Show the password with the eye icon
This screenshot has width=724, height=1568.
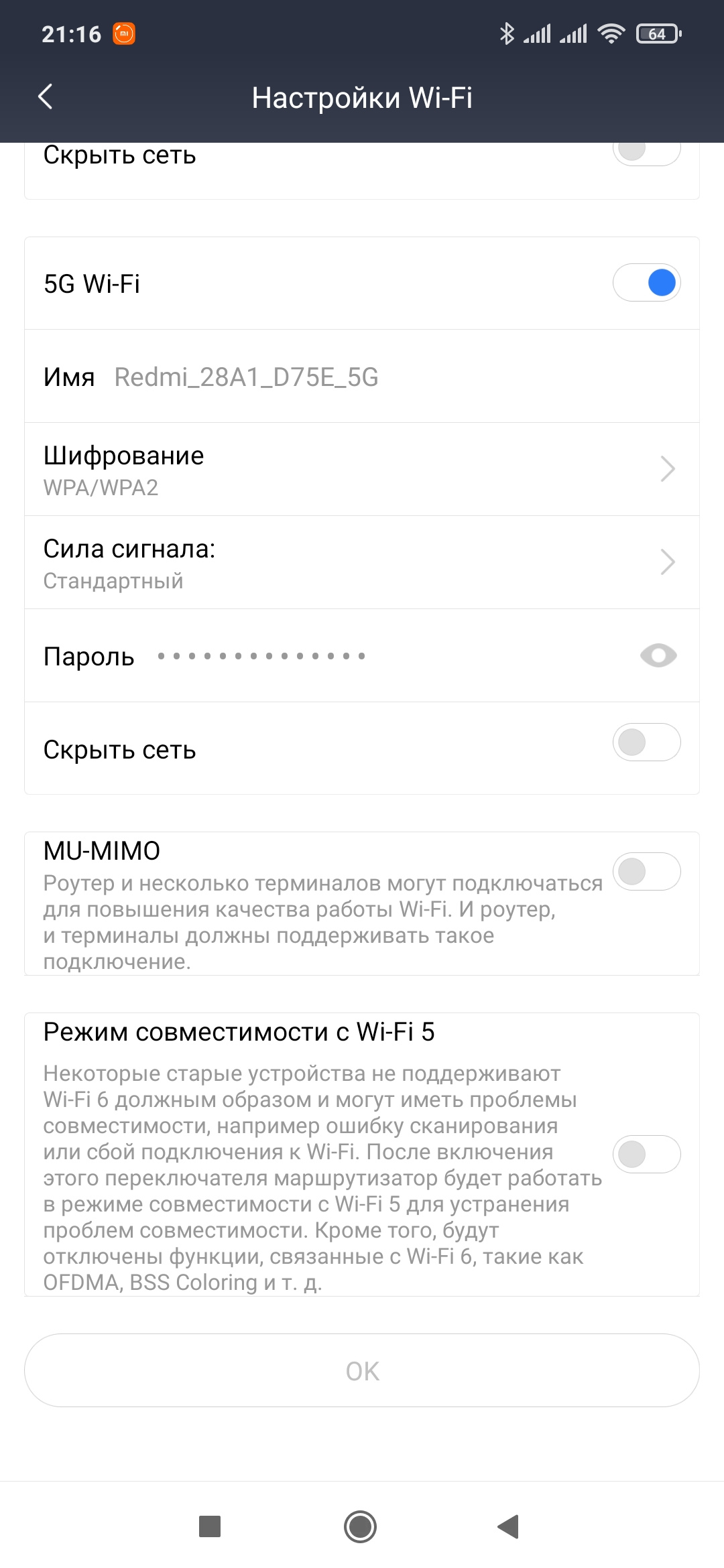click(658, 655)
